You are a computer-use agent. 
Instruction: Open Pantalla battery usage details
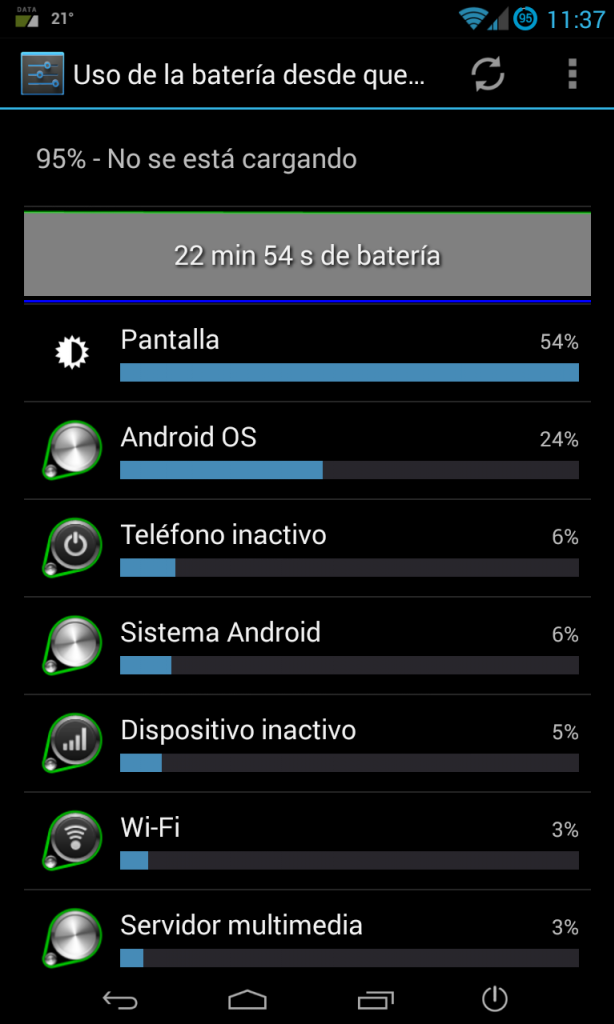(307, 352)
